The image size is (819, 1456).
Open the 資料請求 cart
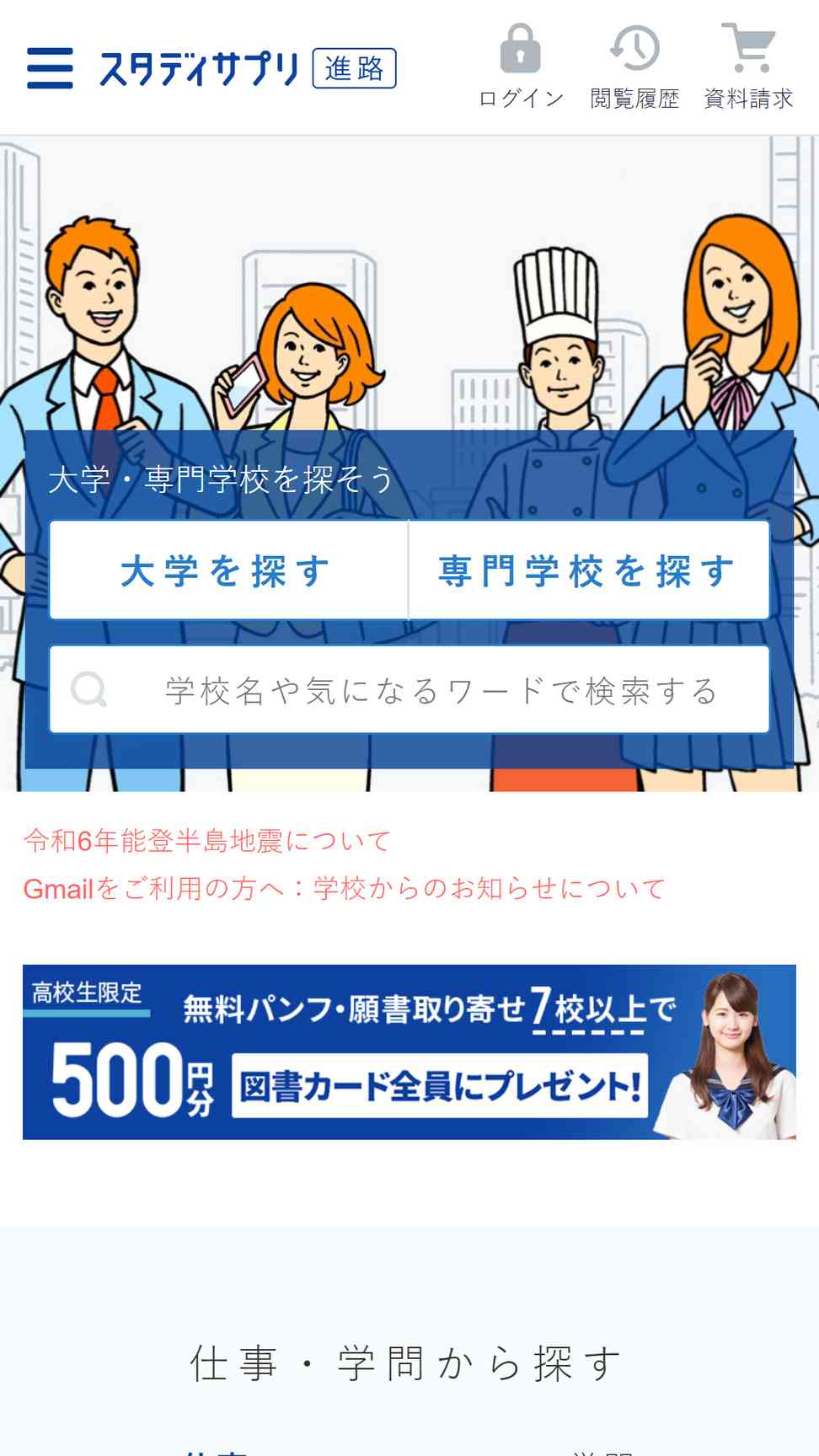click(748, 67)
